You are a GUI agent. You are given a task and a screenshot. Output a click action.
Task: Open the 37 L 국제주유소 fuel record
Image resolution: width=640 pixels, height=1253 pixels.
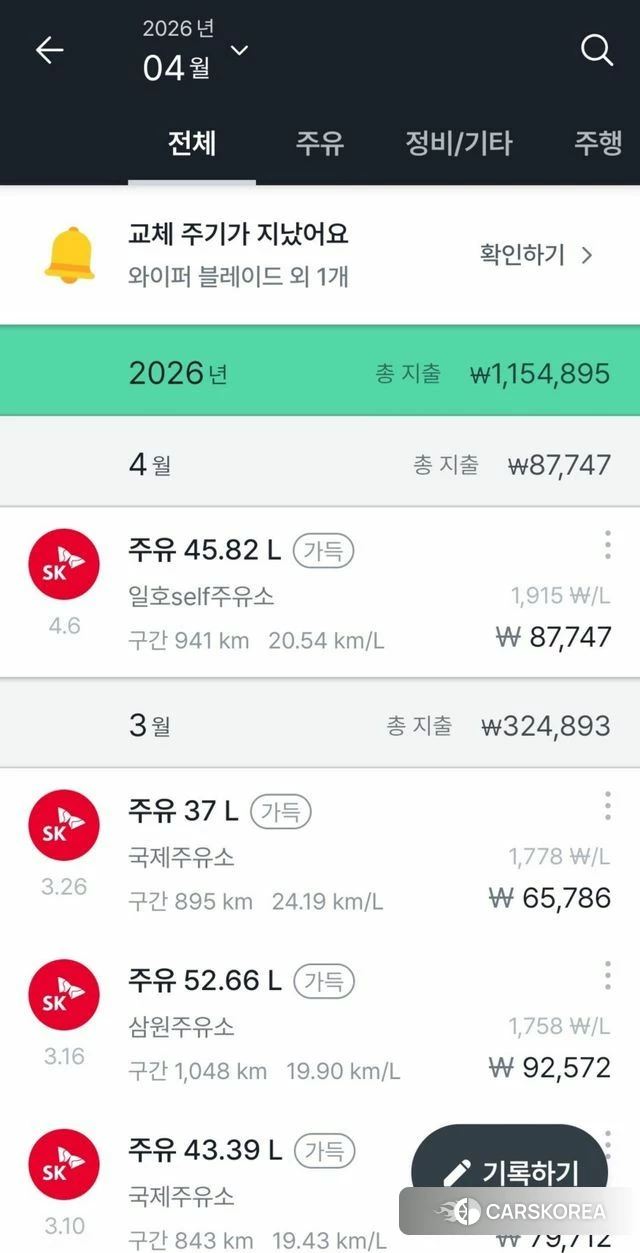(300, 855)
